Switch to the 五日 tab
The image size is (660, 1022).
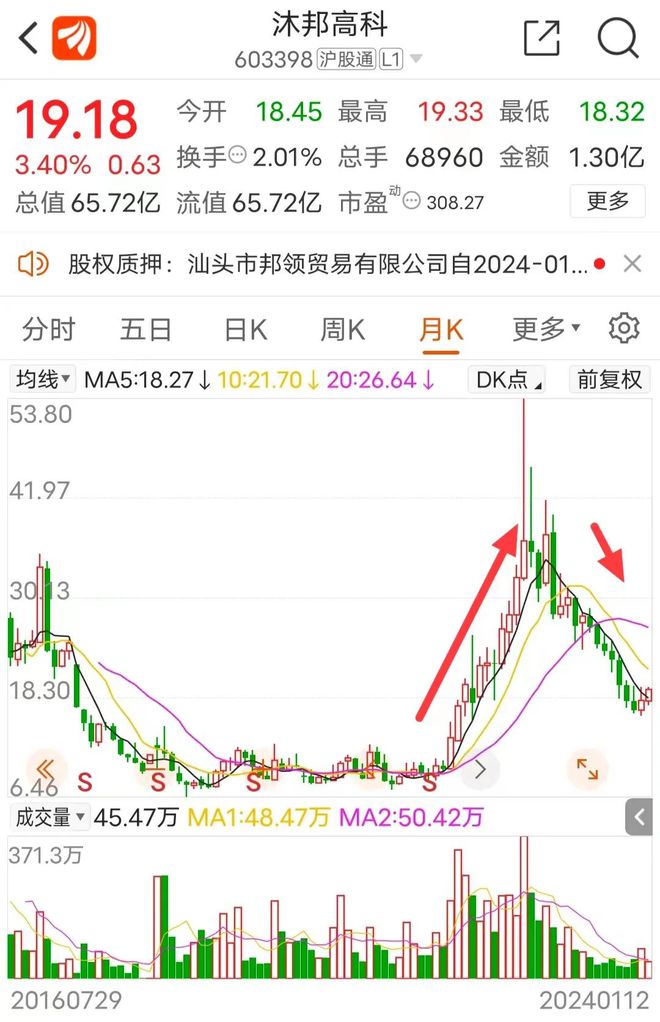click(146, 329)
